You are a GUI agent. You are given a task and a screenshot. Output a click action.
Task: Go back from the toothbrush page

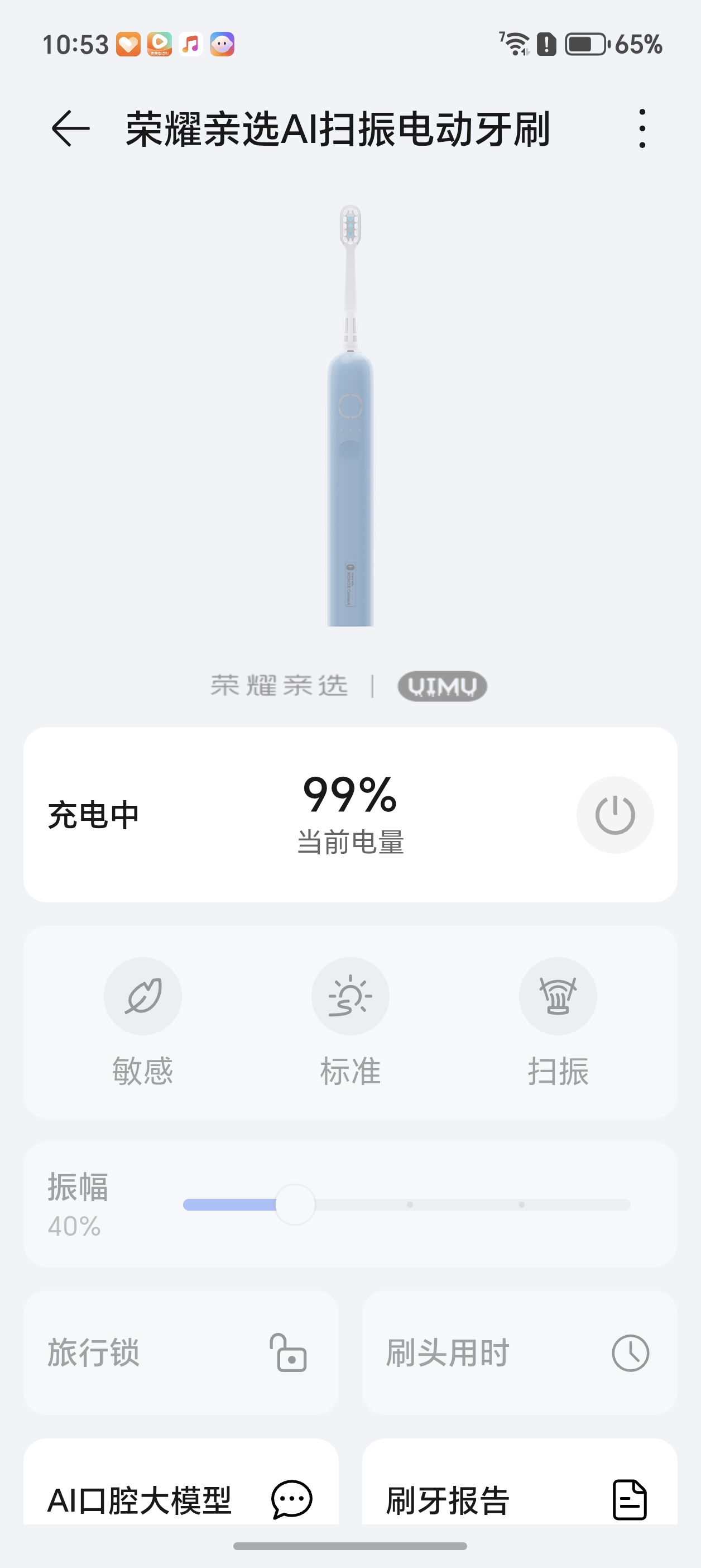pyautogui.click(x=70, y=128)
